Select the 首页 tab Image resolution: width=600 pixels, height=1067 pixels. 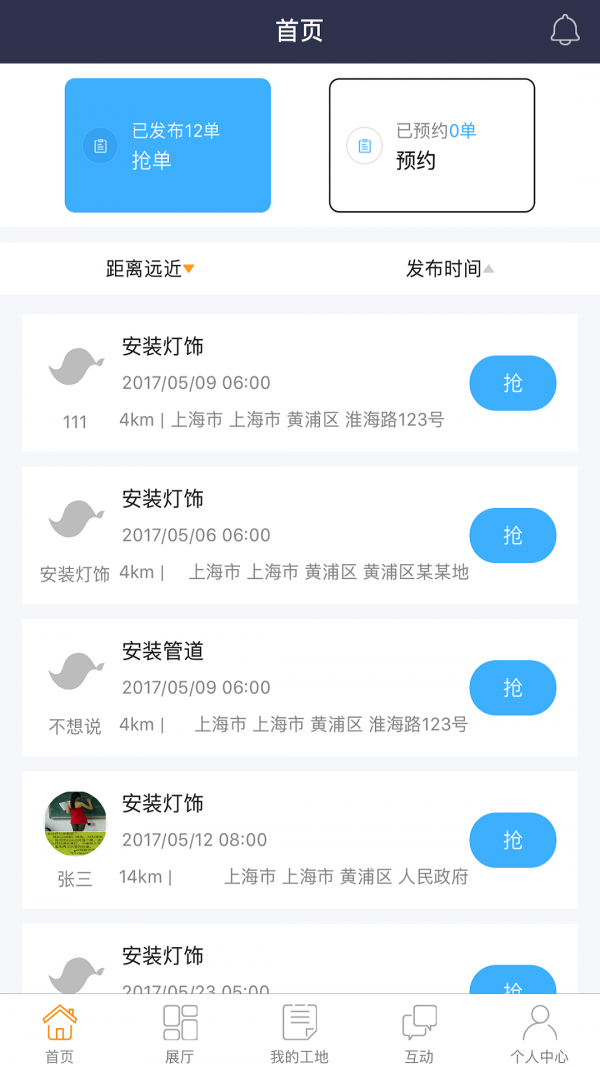(x=59, y=1033)
